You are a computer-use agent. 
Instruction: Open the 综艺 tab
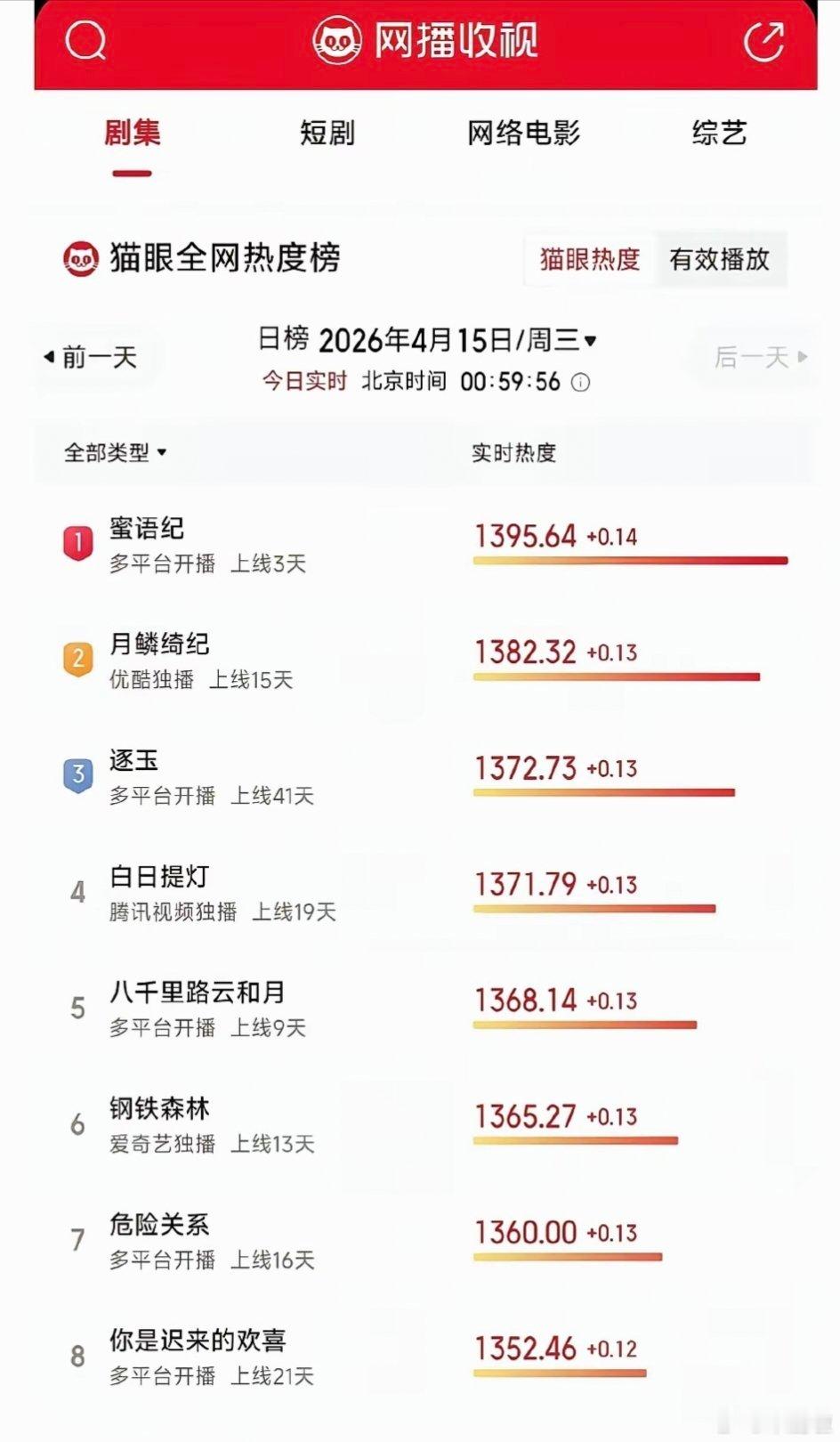tap(721, 134)
